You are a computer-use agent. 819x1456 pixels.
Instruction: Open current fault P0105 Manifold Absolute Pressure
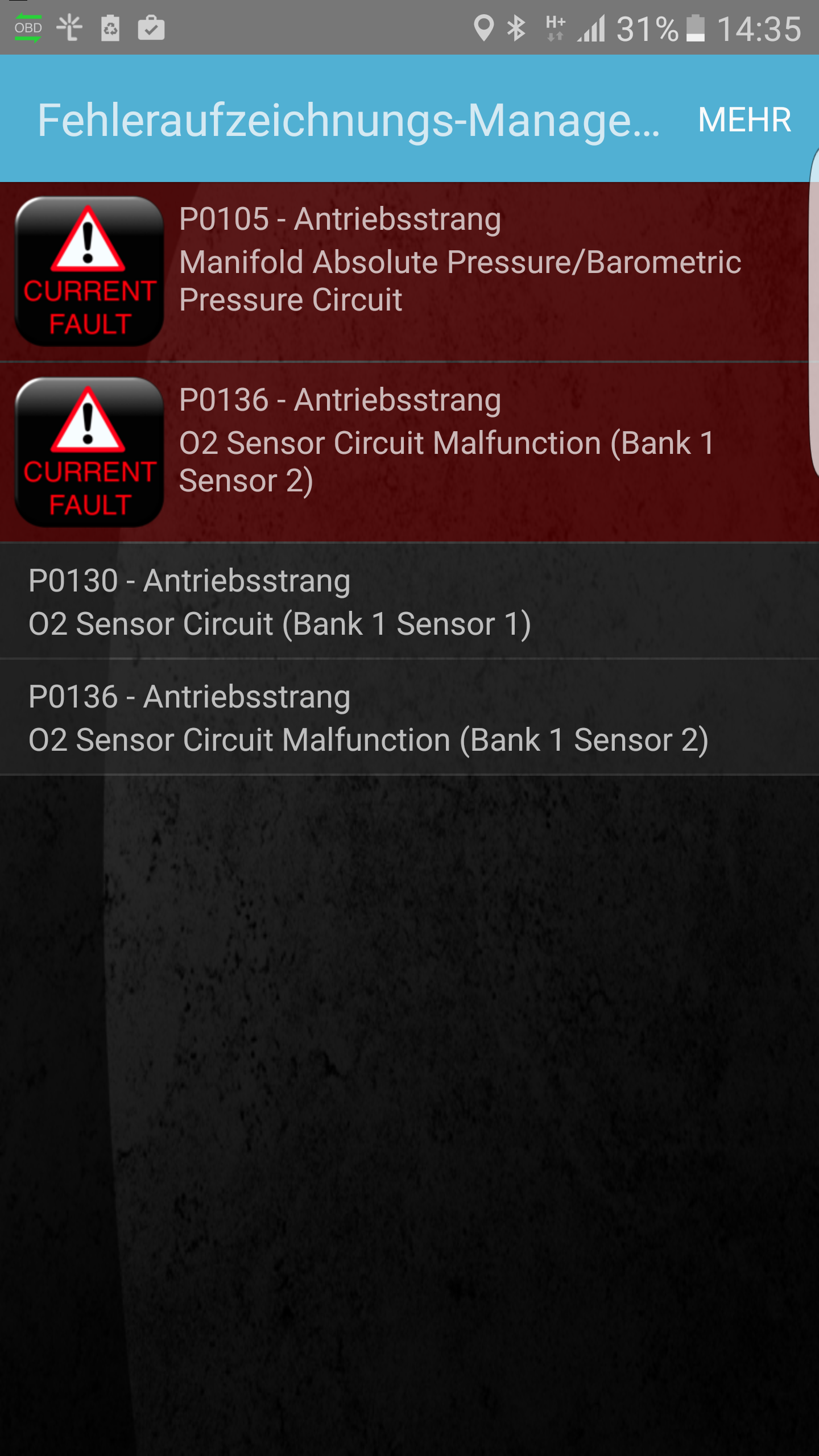coord(409,271)
